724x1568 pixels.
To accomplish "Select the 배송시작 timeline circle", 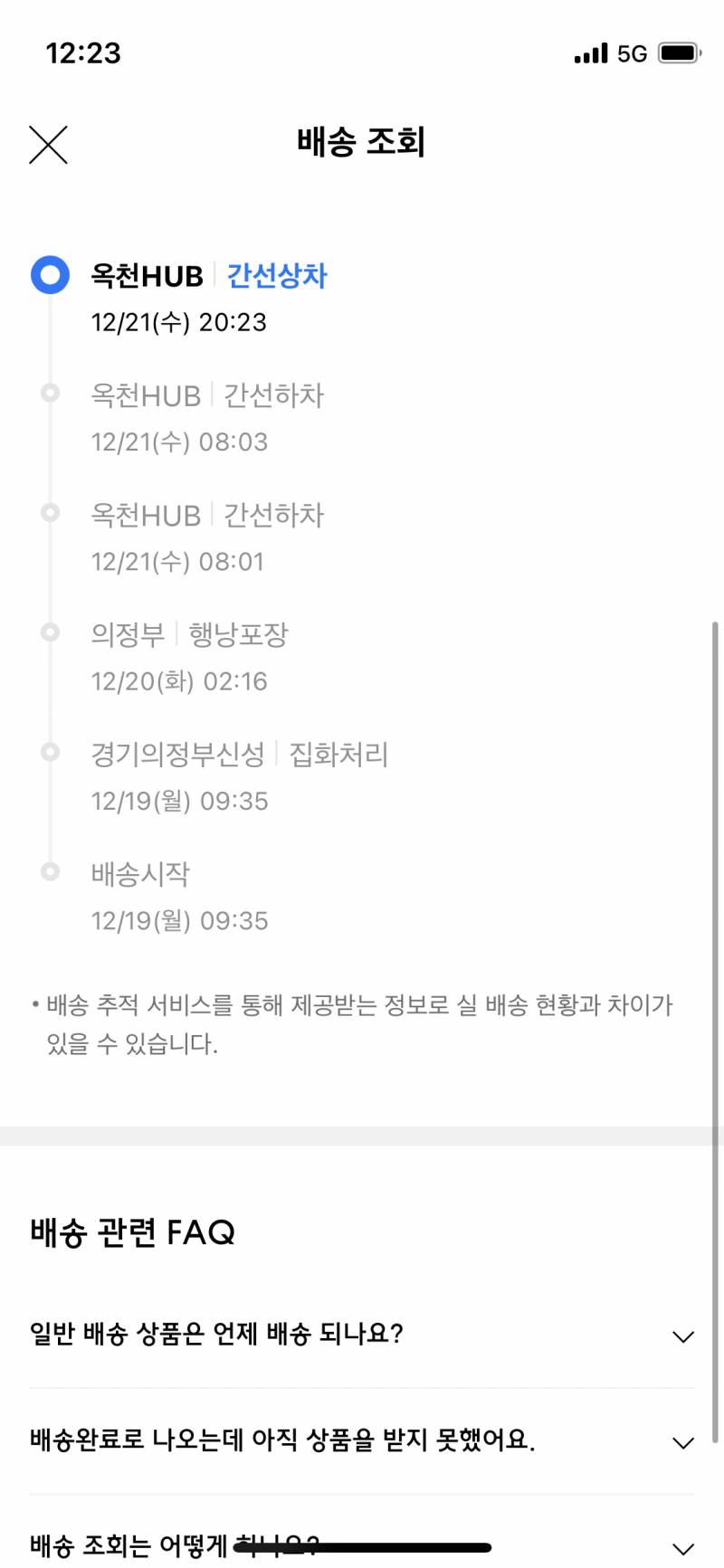I will pos(52,871).
